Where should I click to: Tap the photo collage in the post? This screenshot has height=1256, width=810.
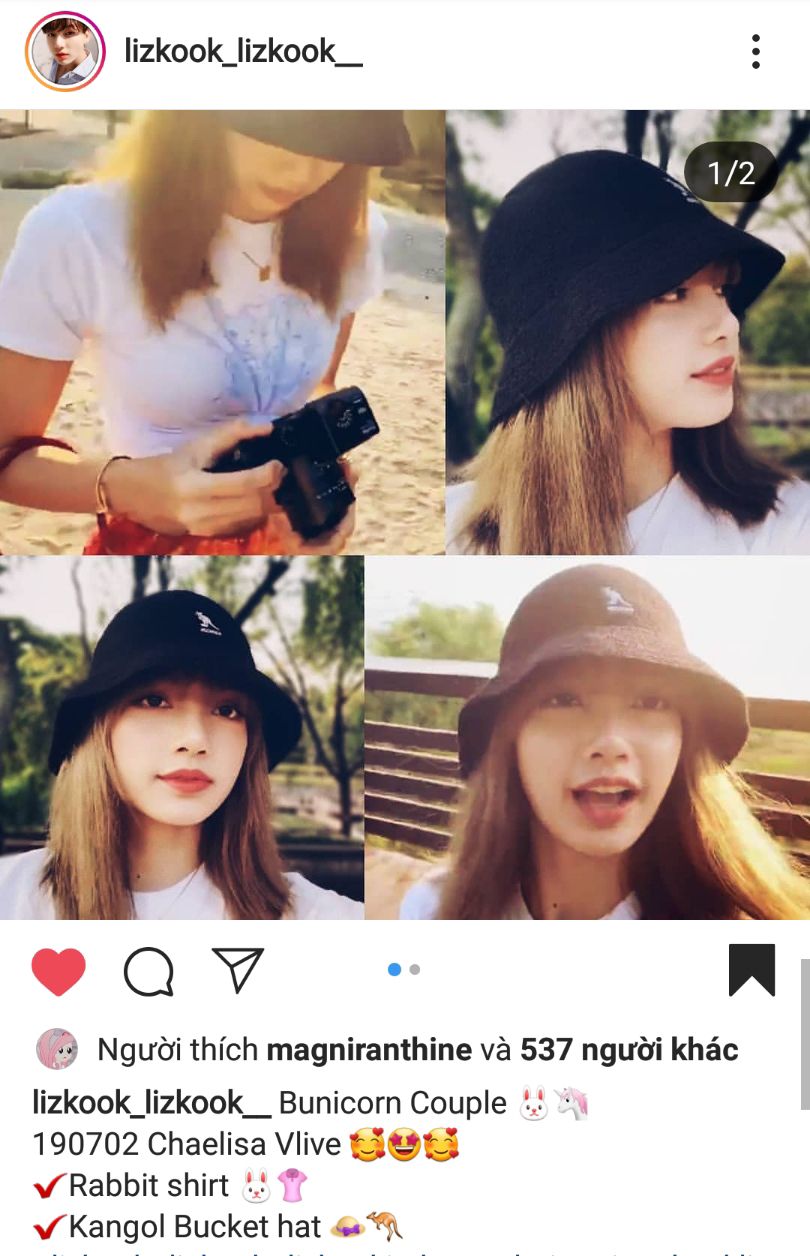pos(405,514)
